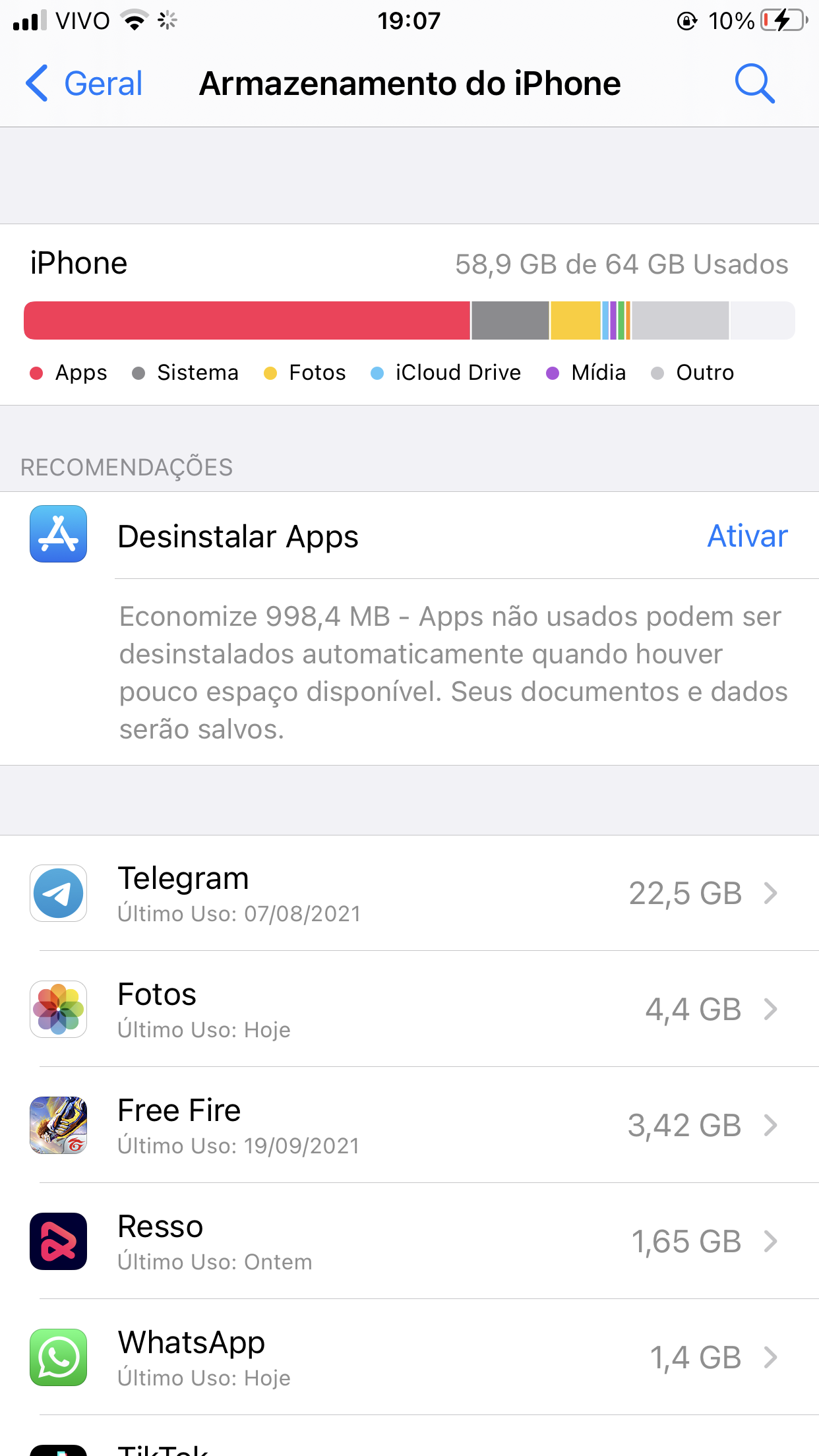Open the storage search magnifier
819x1456 pixels.
(754, 84)
